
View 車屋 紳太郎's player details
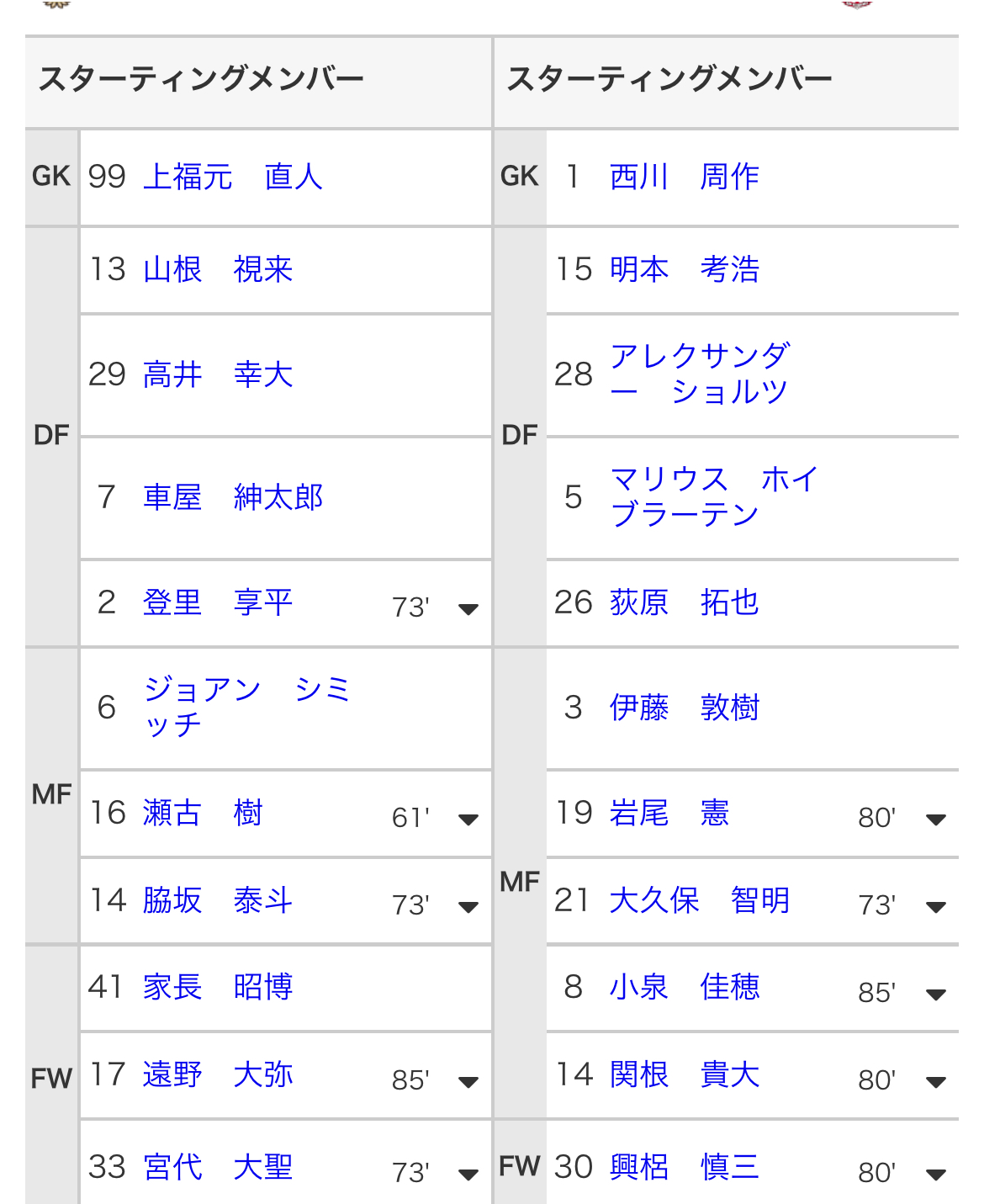[233, 497]
